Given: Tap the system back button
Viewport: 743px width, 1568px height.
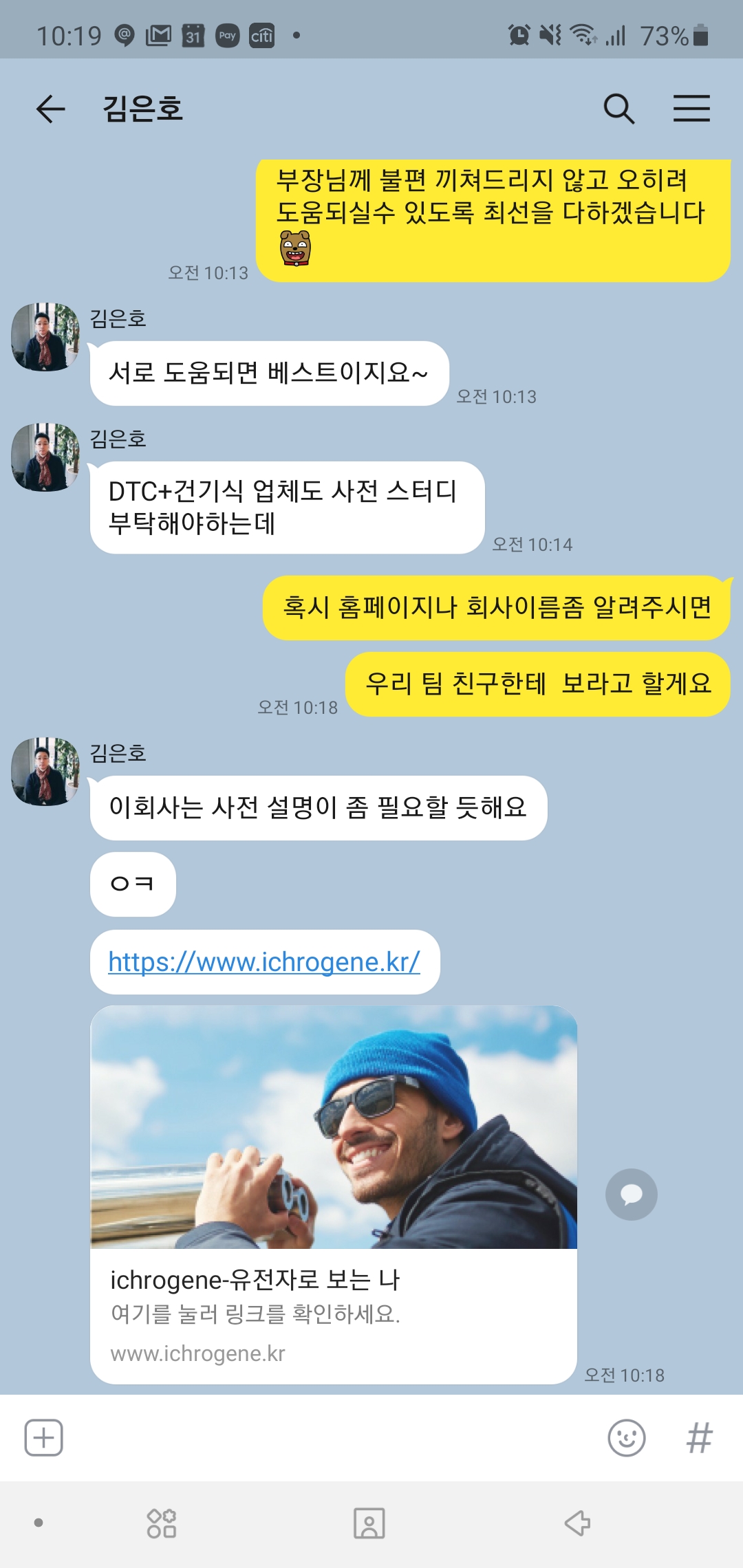Looking at the screenshot, I should (x=577, y=1523).
